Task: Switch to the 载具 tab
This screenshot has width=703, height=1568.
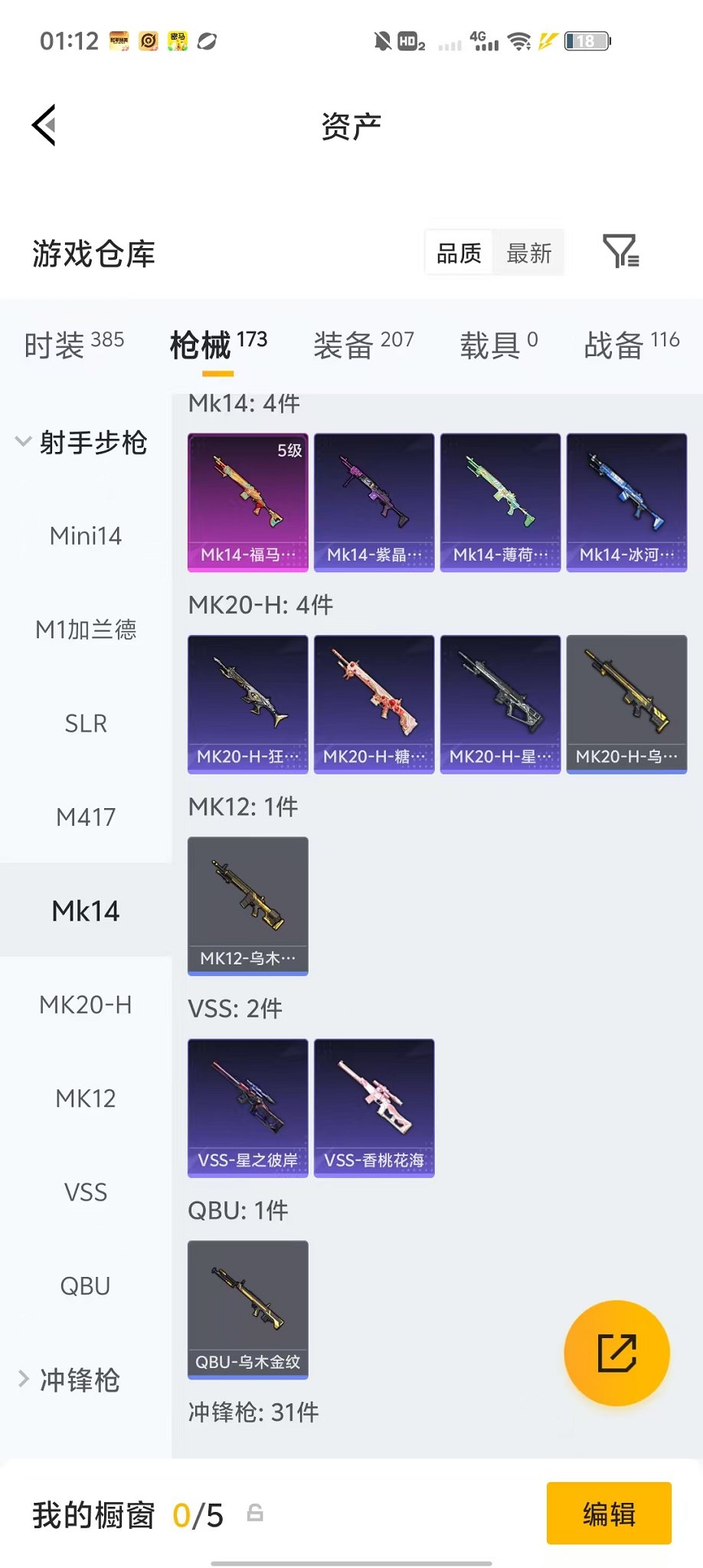Action: tap(499, 345)
